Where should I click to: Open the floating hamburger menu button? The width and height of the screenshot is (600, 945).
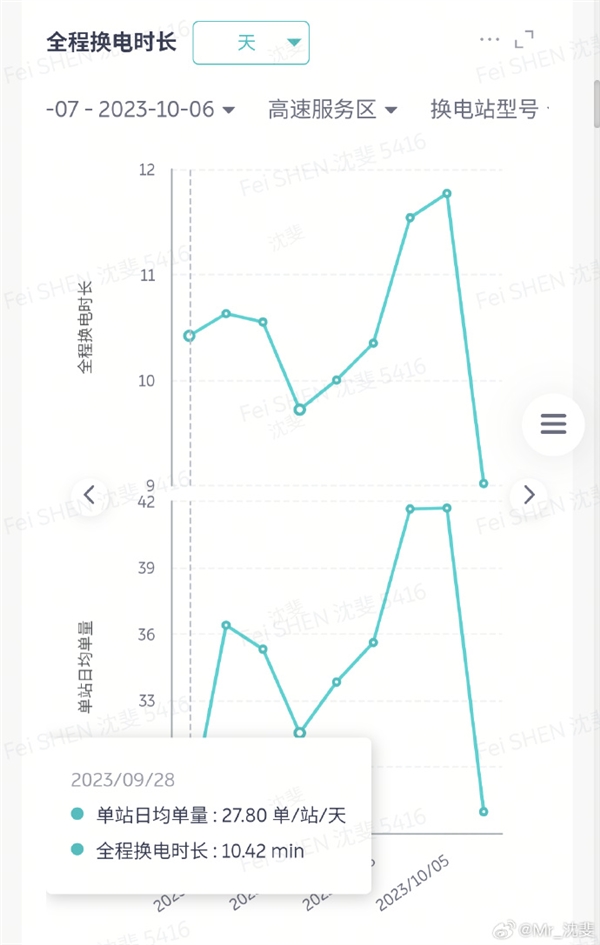(553, 424)
